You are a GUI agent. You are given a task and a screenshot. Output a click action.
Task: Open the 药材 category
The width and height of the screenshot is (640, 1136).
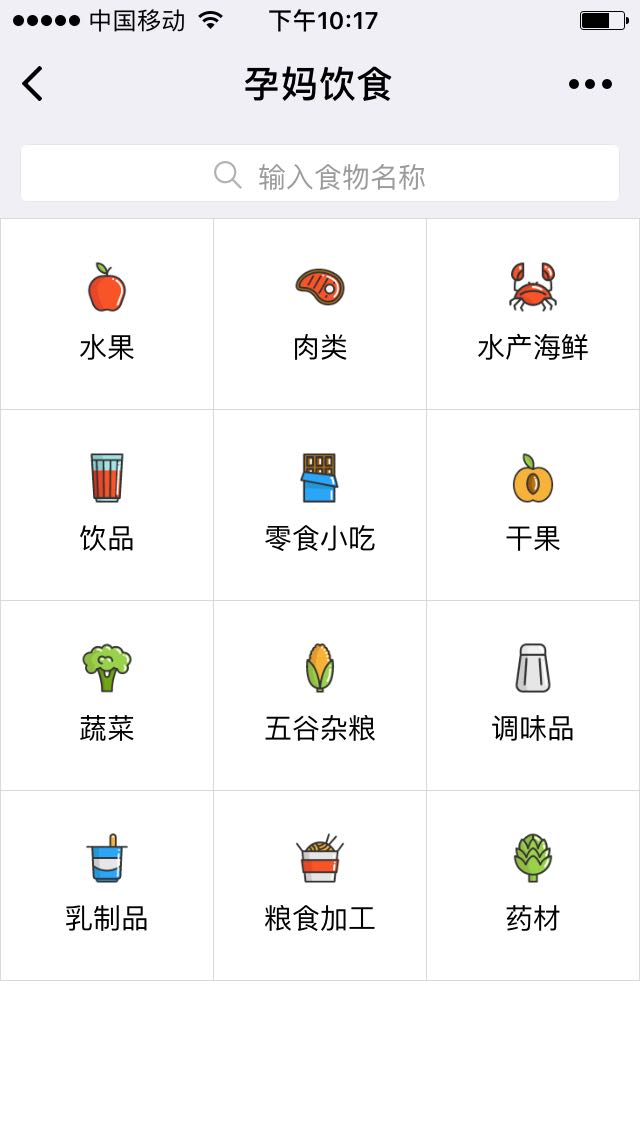coord(533,885)
